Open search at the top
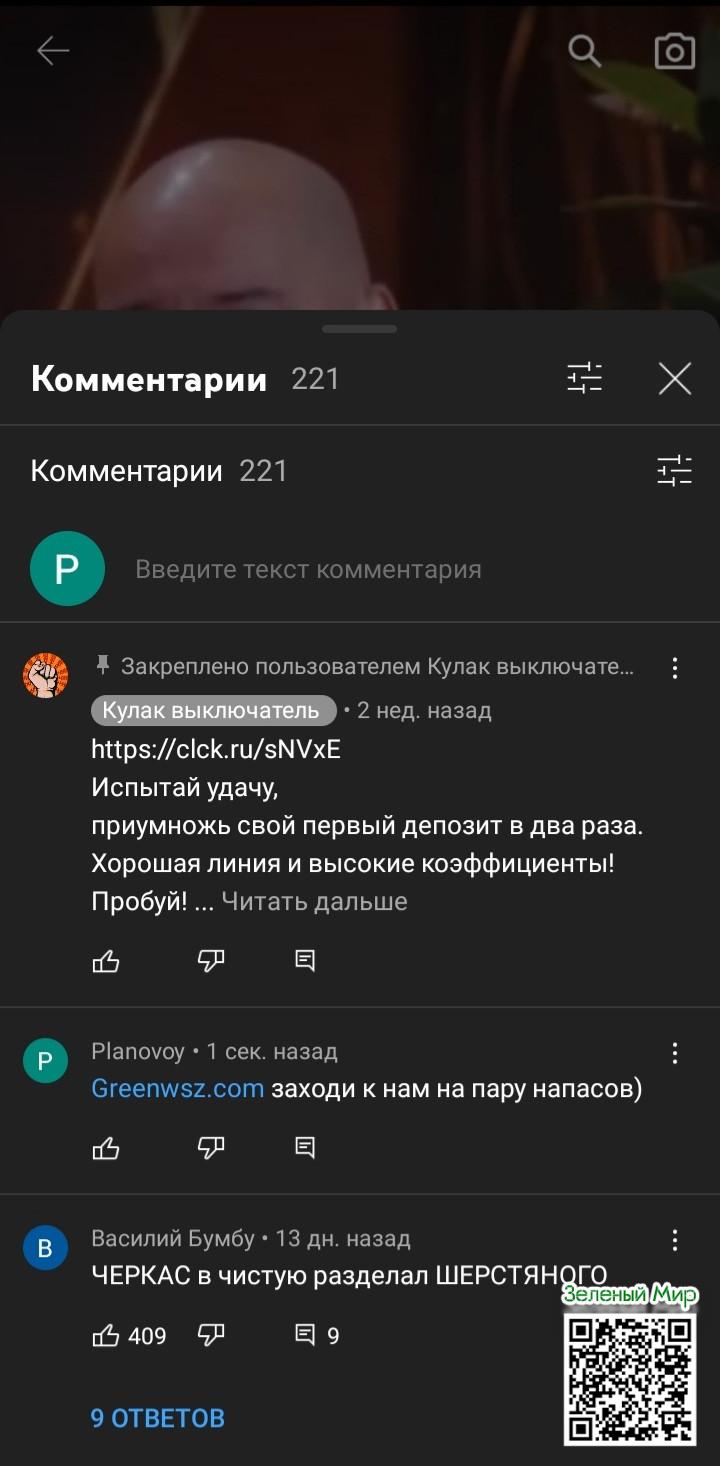The height and width of the screenshot is (1466, 720). click(x=585, y=51)
